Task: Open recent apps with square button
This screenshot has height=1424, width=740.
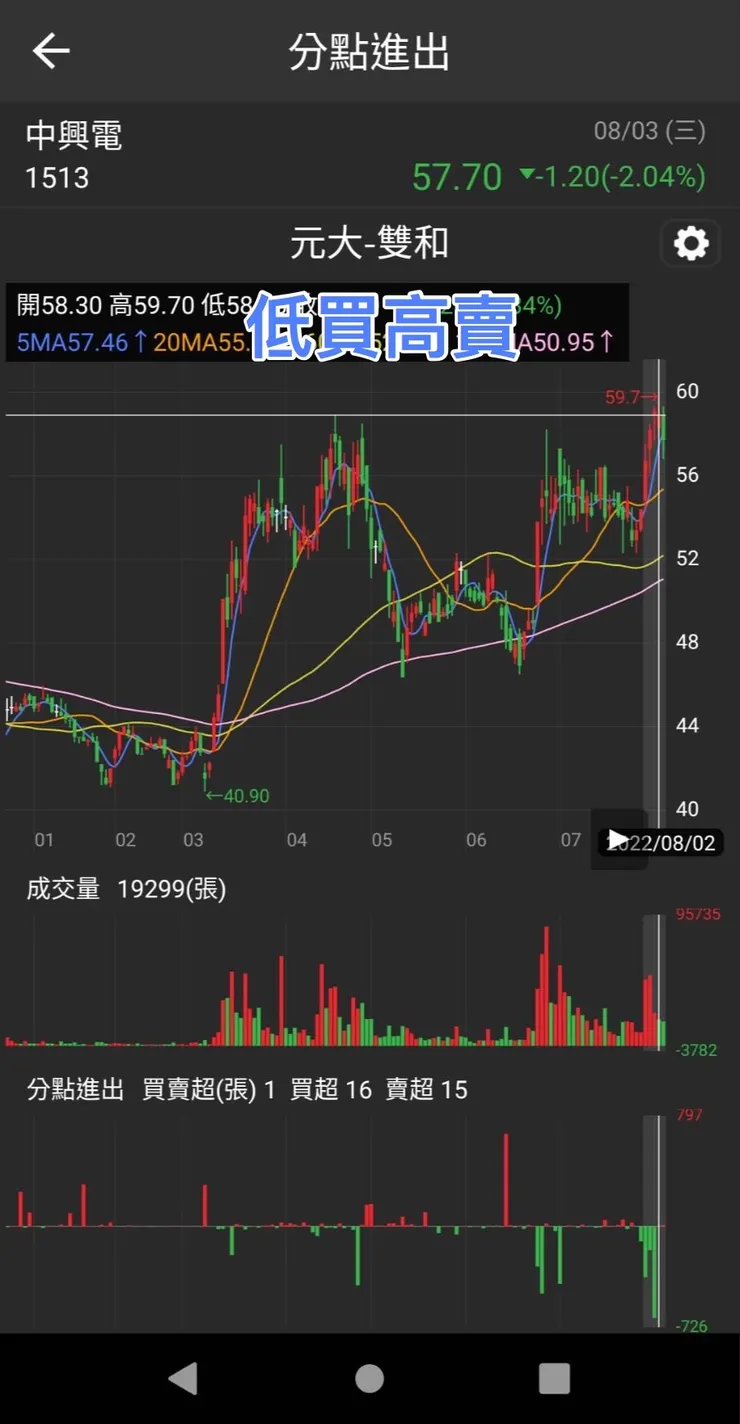Action: (554, 1378)
